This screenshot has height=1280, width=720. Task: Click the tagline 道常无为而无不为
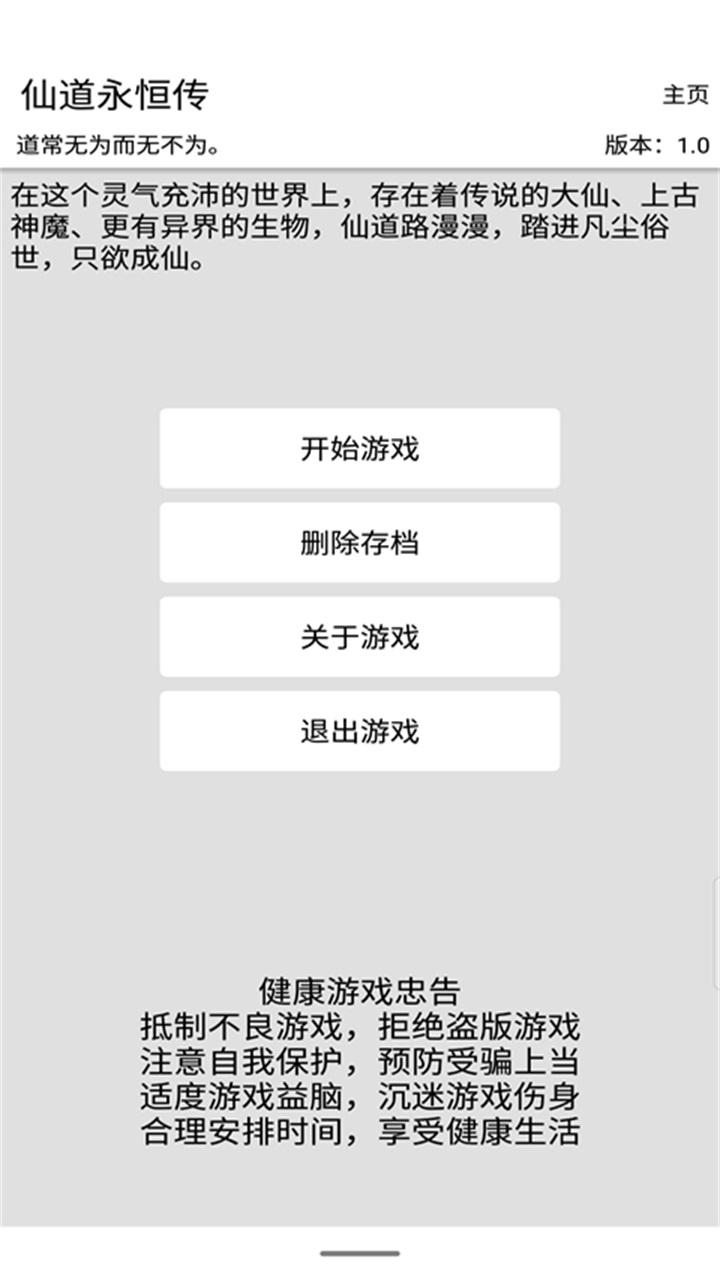pyautogui.click(x=118, y=142)
